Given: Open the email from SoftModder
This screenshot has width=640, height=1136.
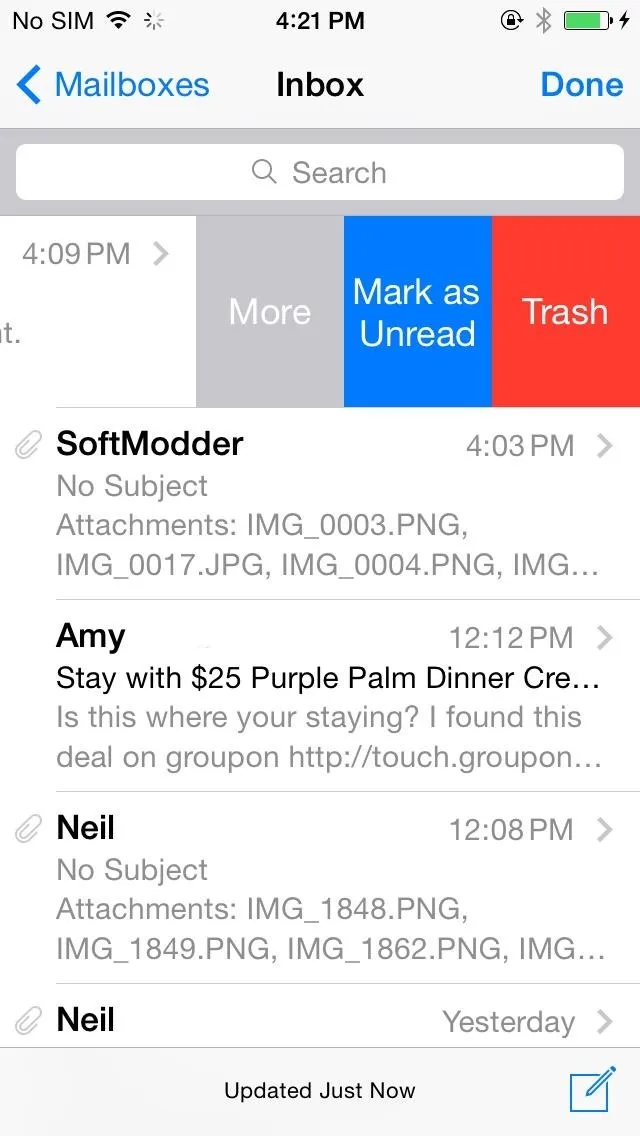Looking at the screenshot, I should click(x=320, y=504).
